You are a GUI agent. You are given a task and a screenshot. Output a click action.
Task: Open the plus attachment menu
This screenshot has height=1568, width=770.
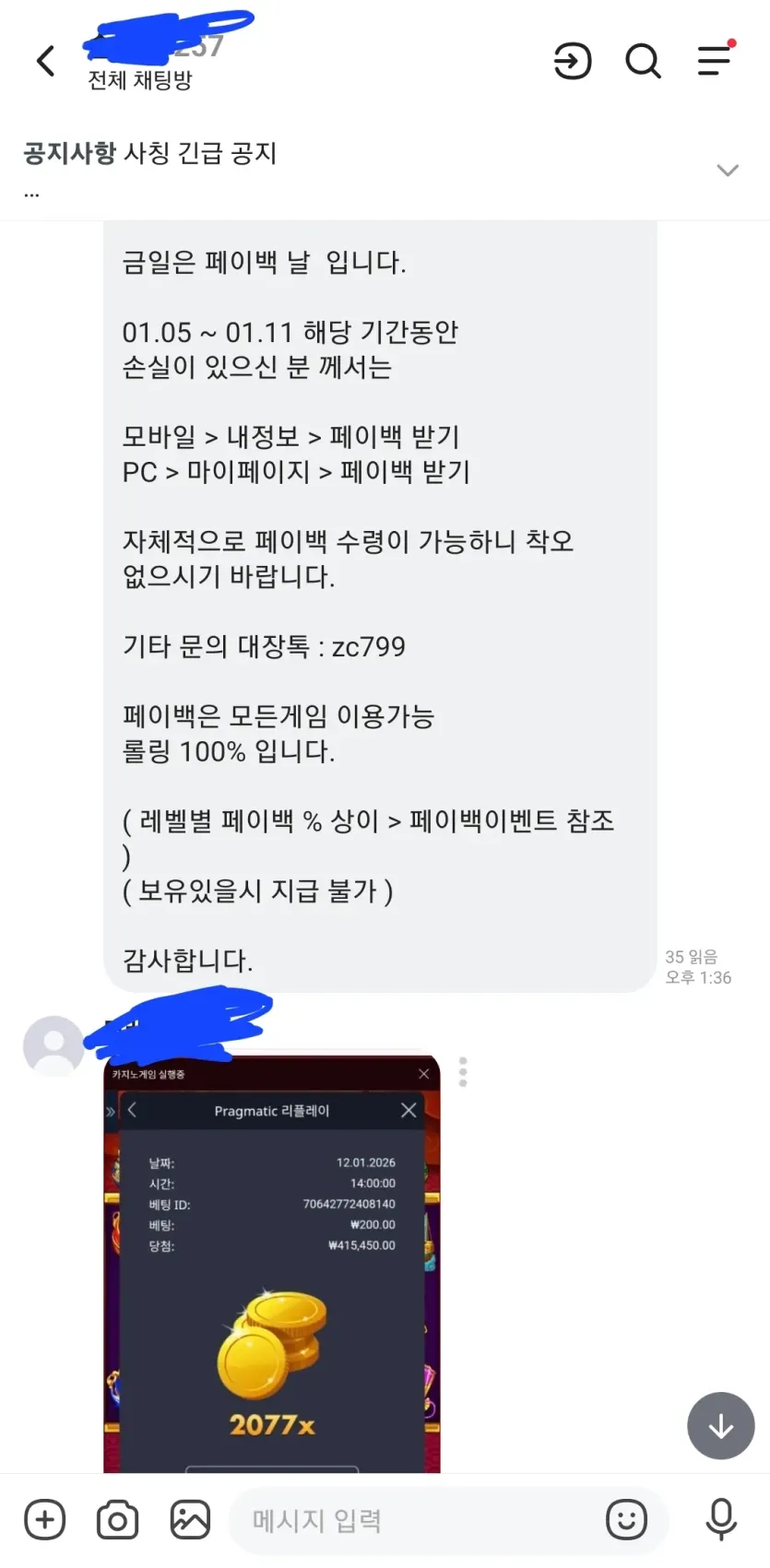(x=44, y=1519)
